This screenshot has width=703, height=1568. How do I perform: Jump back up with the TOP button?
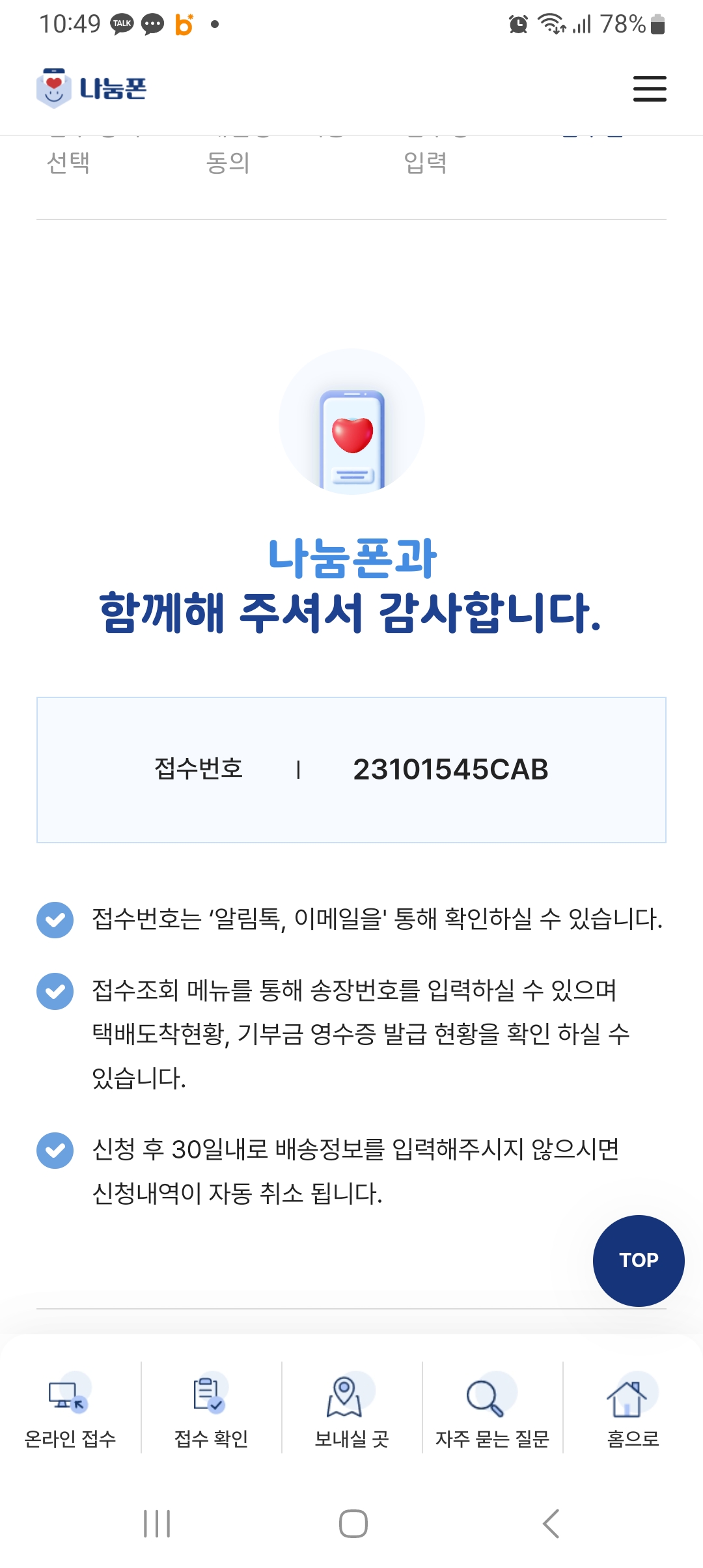[639, 1260]
